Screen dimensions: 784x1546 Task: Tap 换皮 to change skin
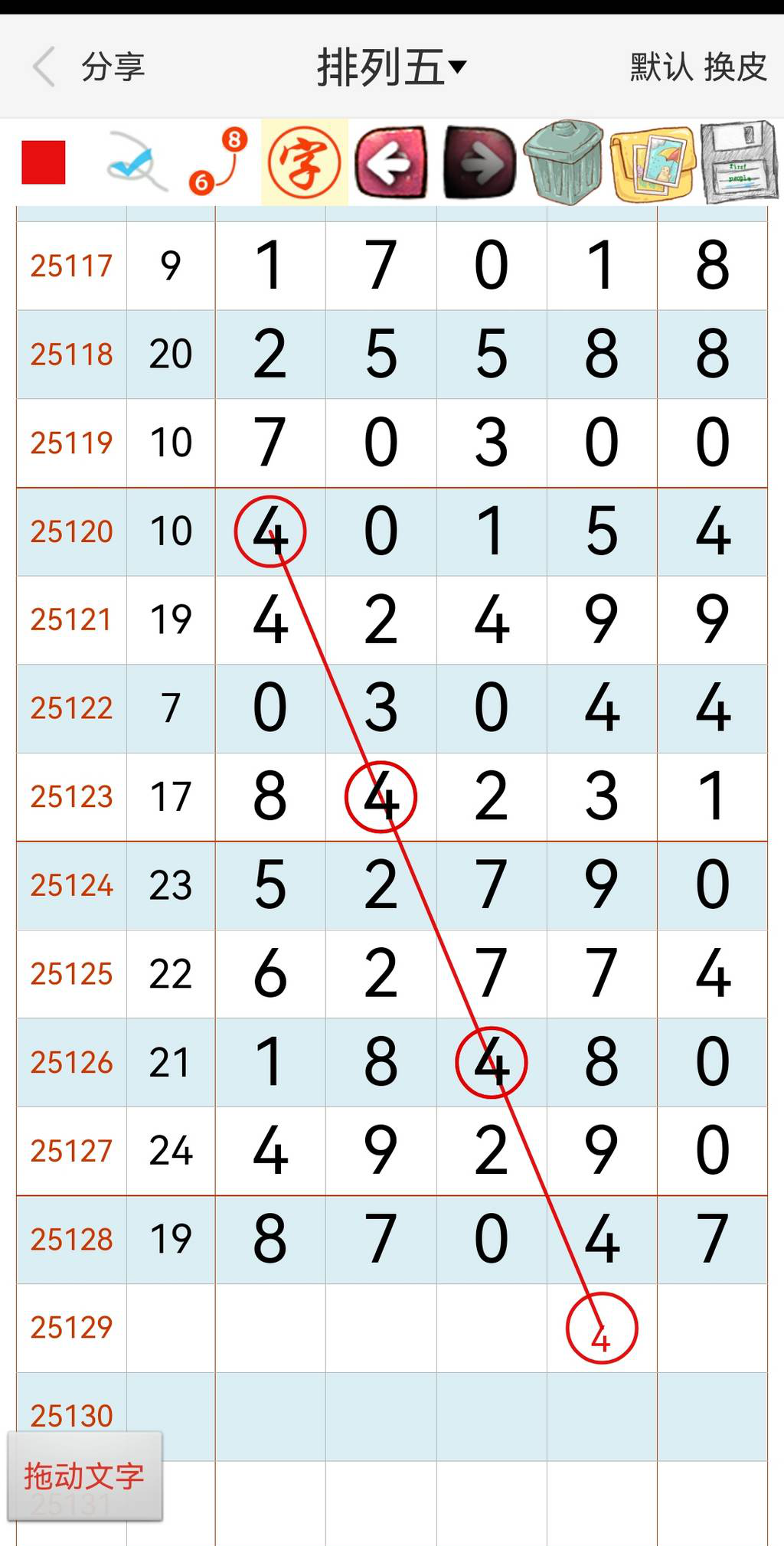[x=735, y=67]
